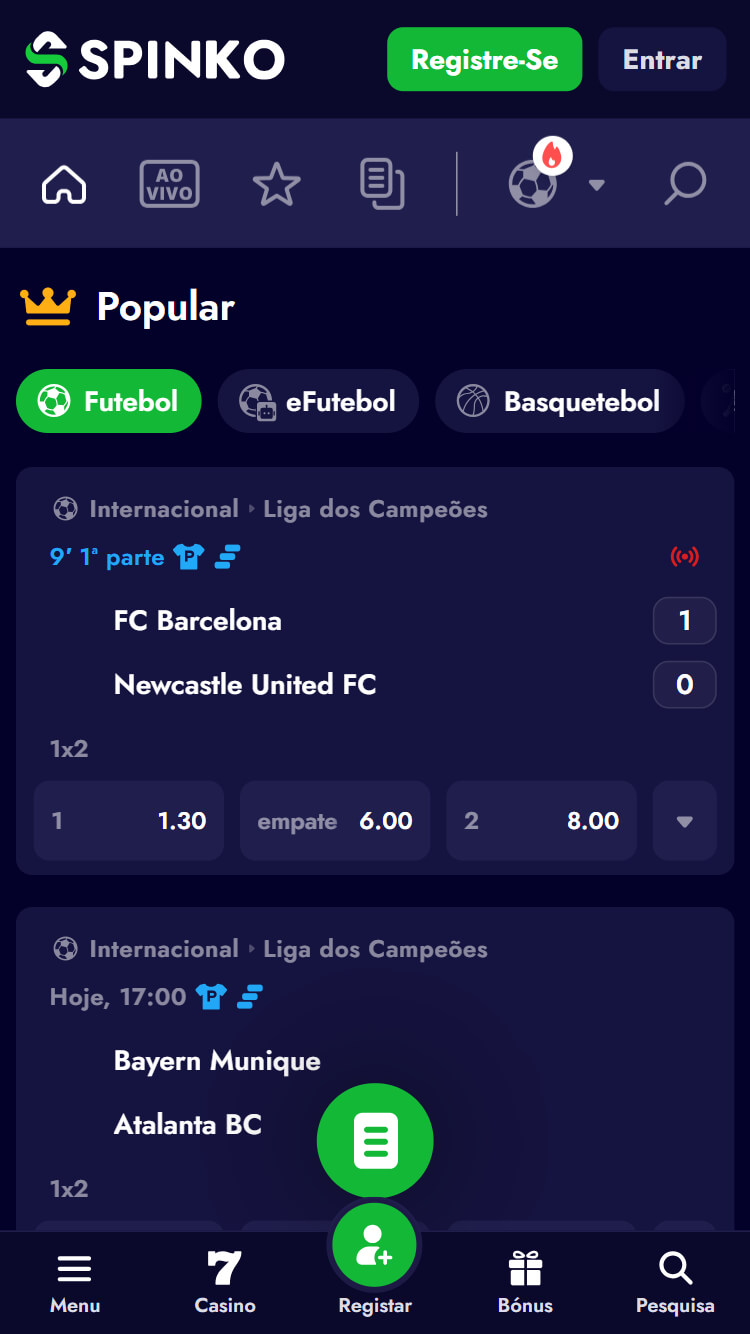Open favorites star icon
This screenshot has height=1334, width=750.
pyautogui.click(x=276, y=185)
